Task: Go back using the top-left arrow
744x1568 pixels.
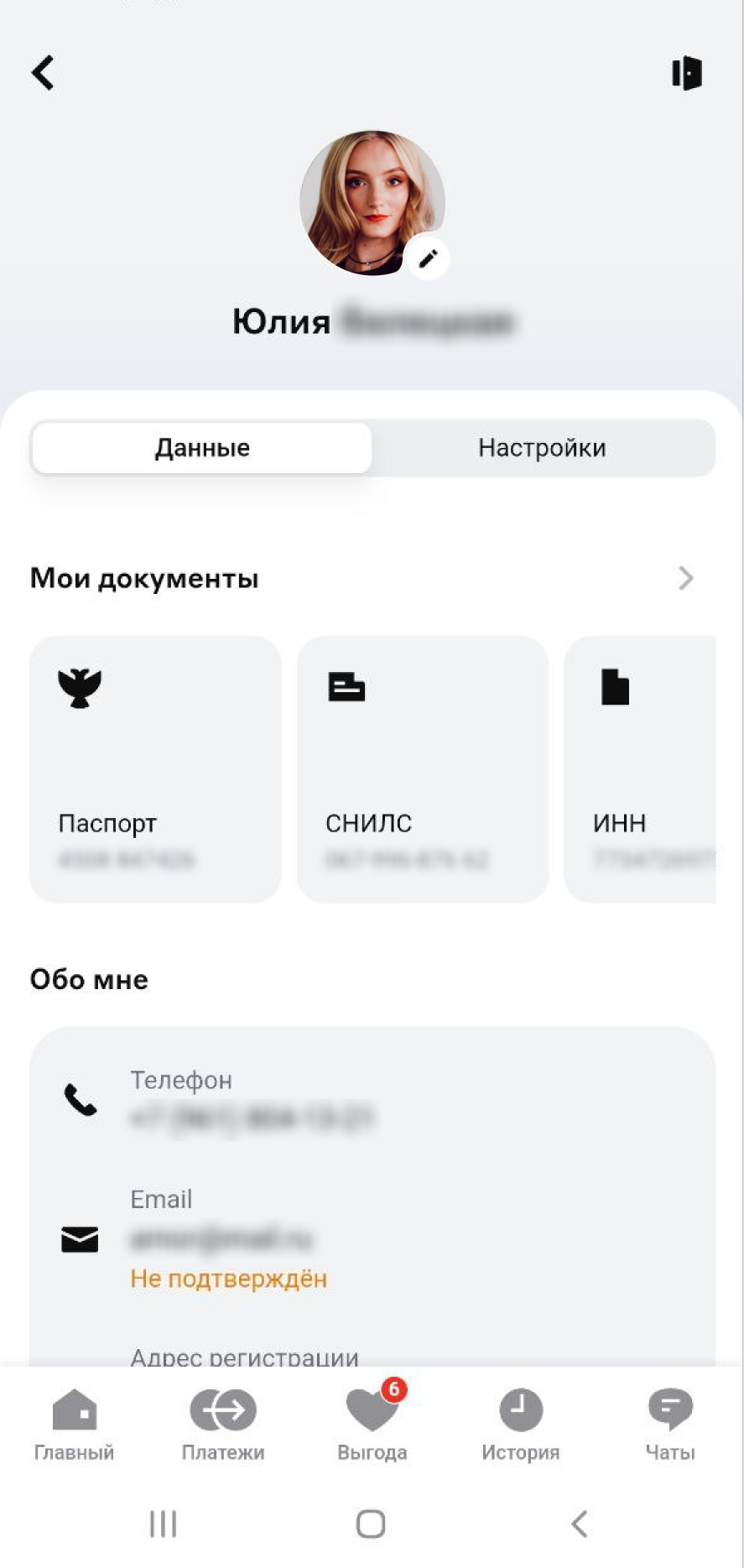Action: point(43,73)
